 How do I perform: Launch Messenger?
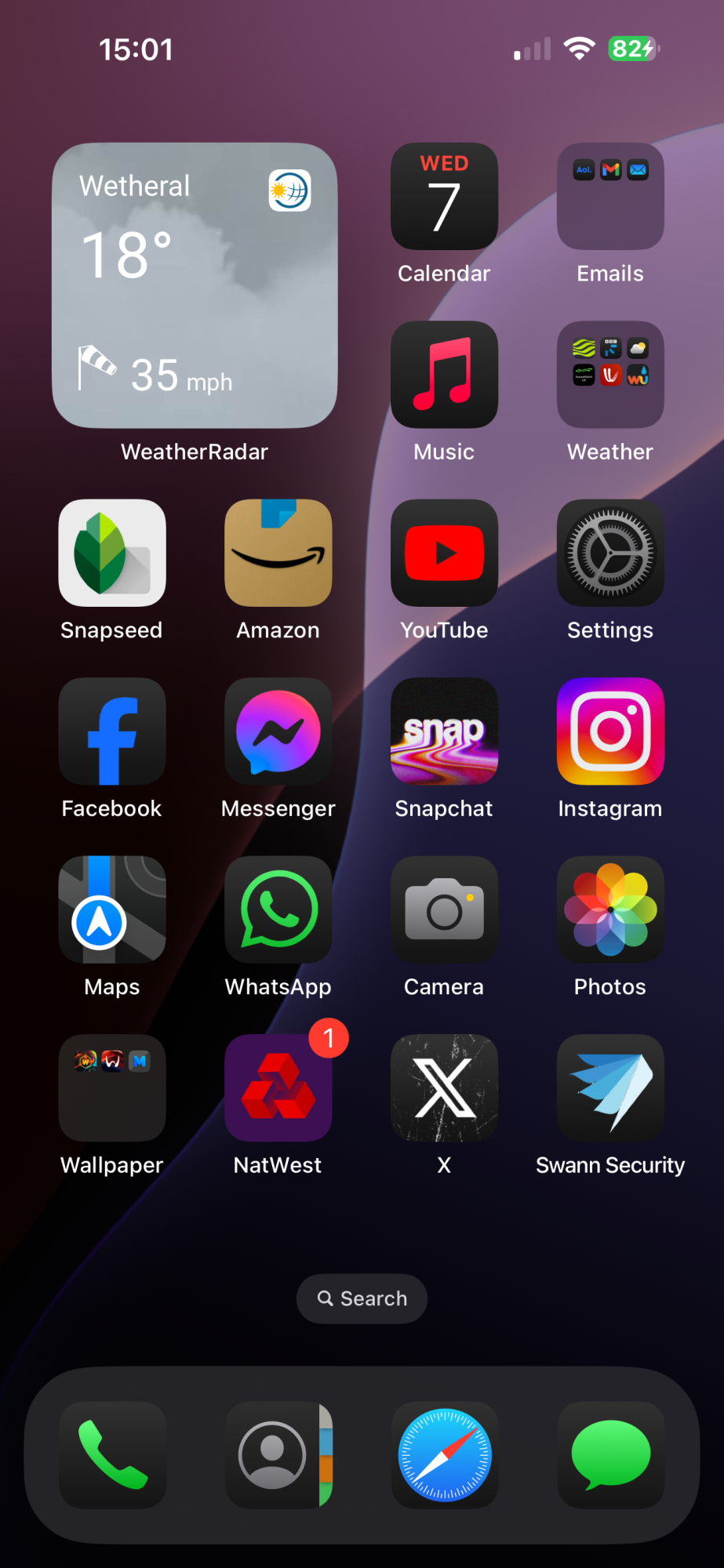tap(278, 731)
